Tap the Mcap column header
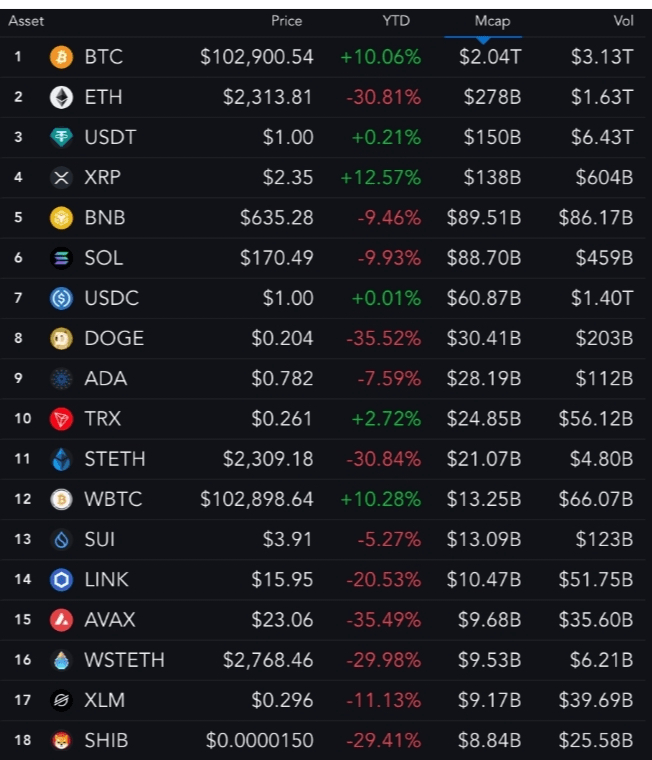 coord(491,20)
